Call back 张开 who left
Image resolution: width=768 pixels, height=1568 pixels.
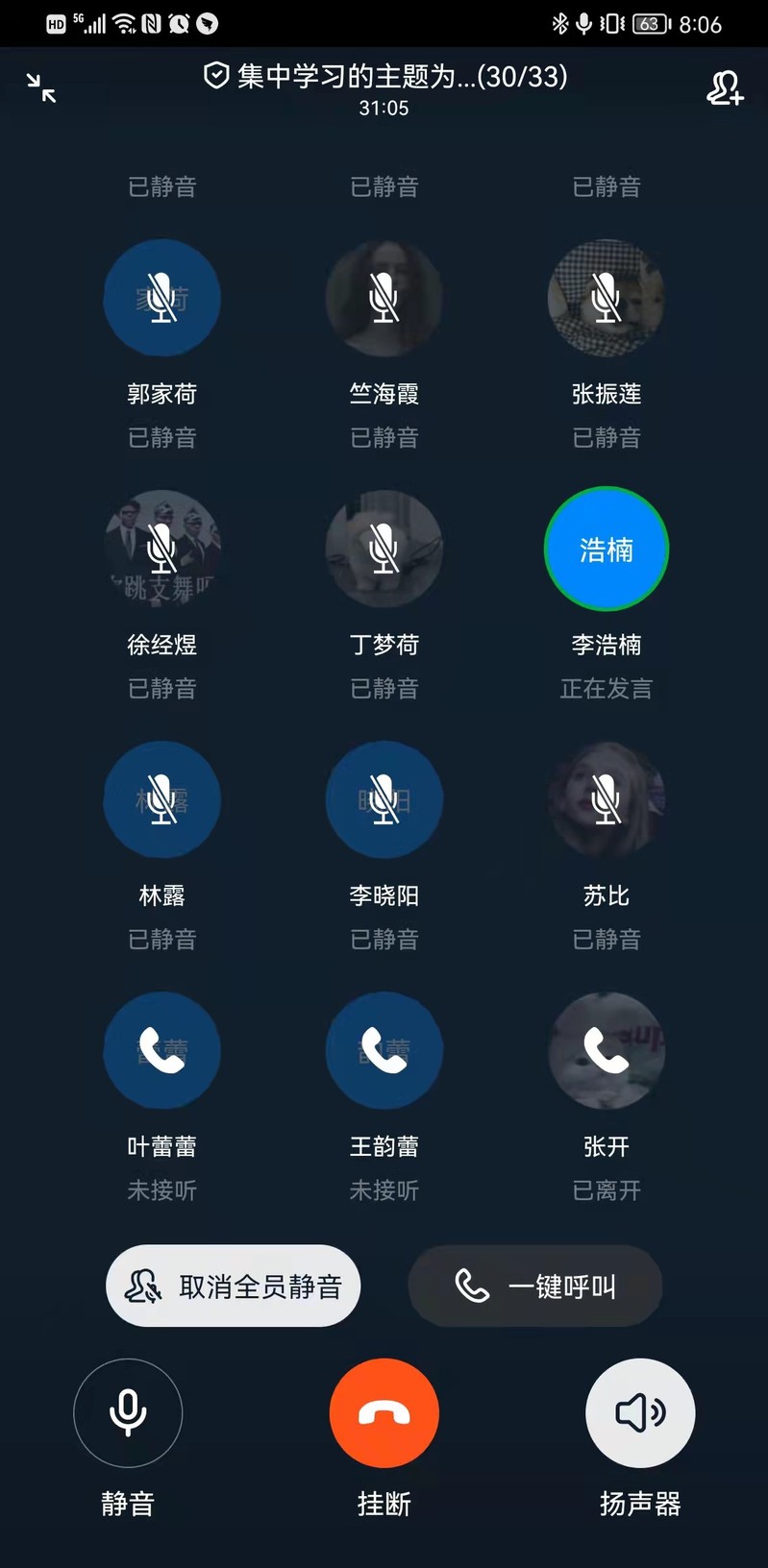point(607,1051)
